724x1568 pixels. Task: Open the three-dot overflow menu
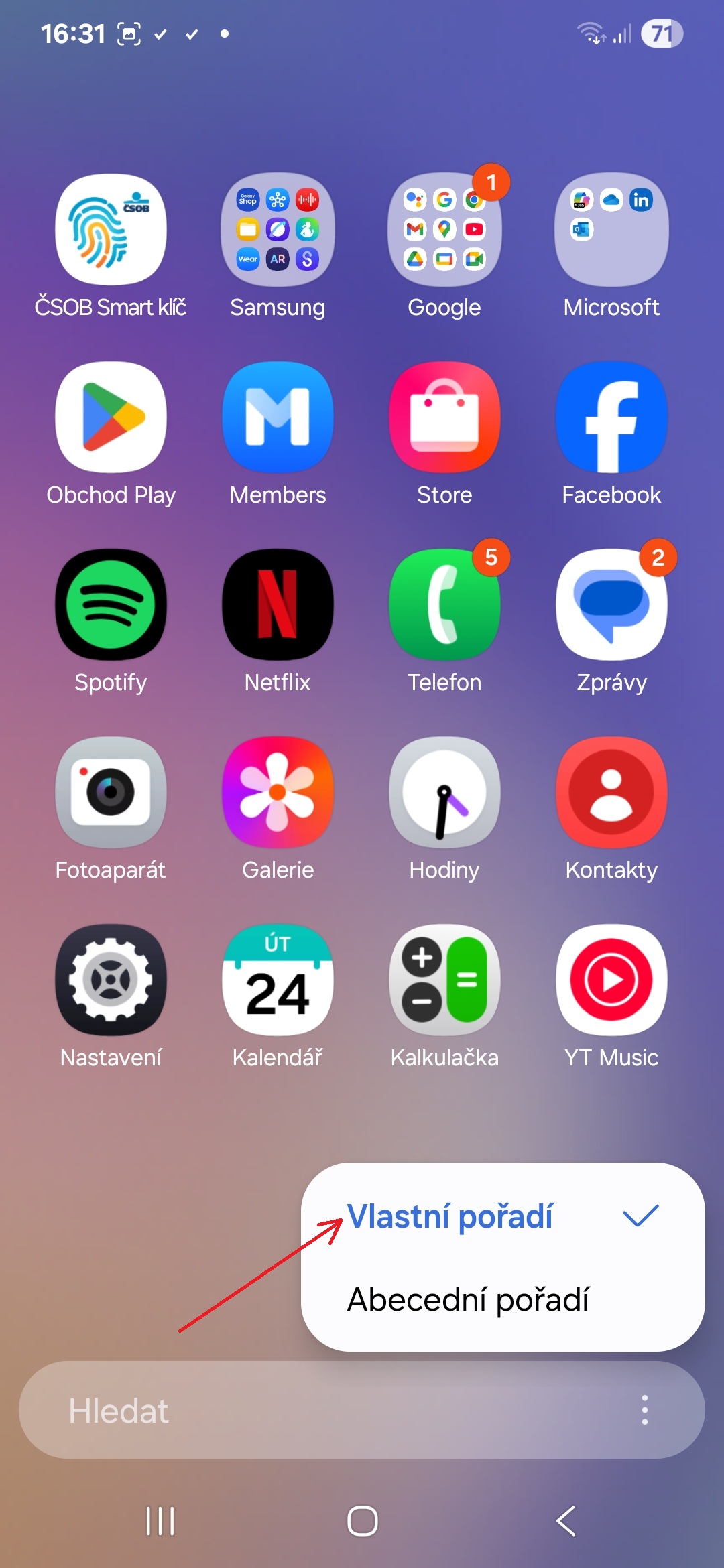pyautogui.click(x=644, y=1410)
